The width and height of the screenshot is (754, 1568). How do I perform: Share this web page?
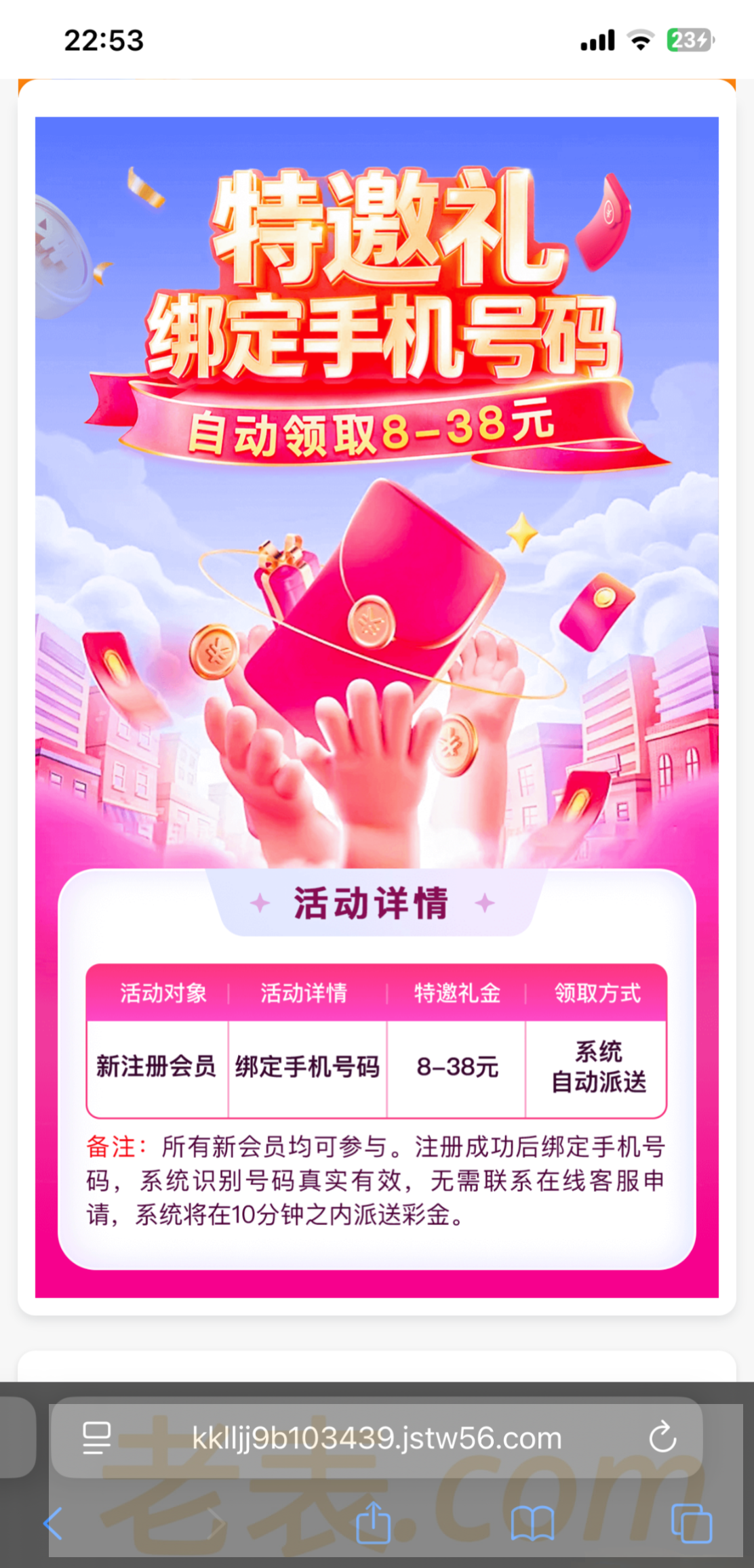click(374, 1523)
